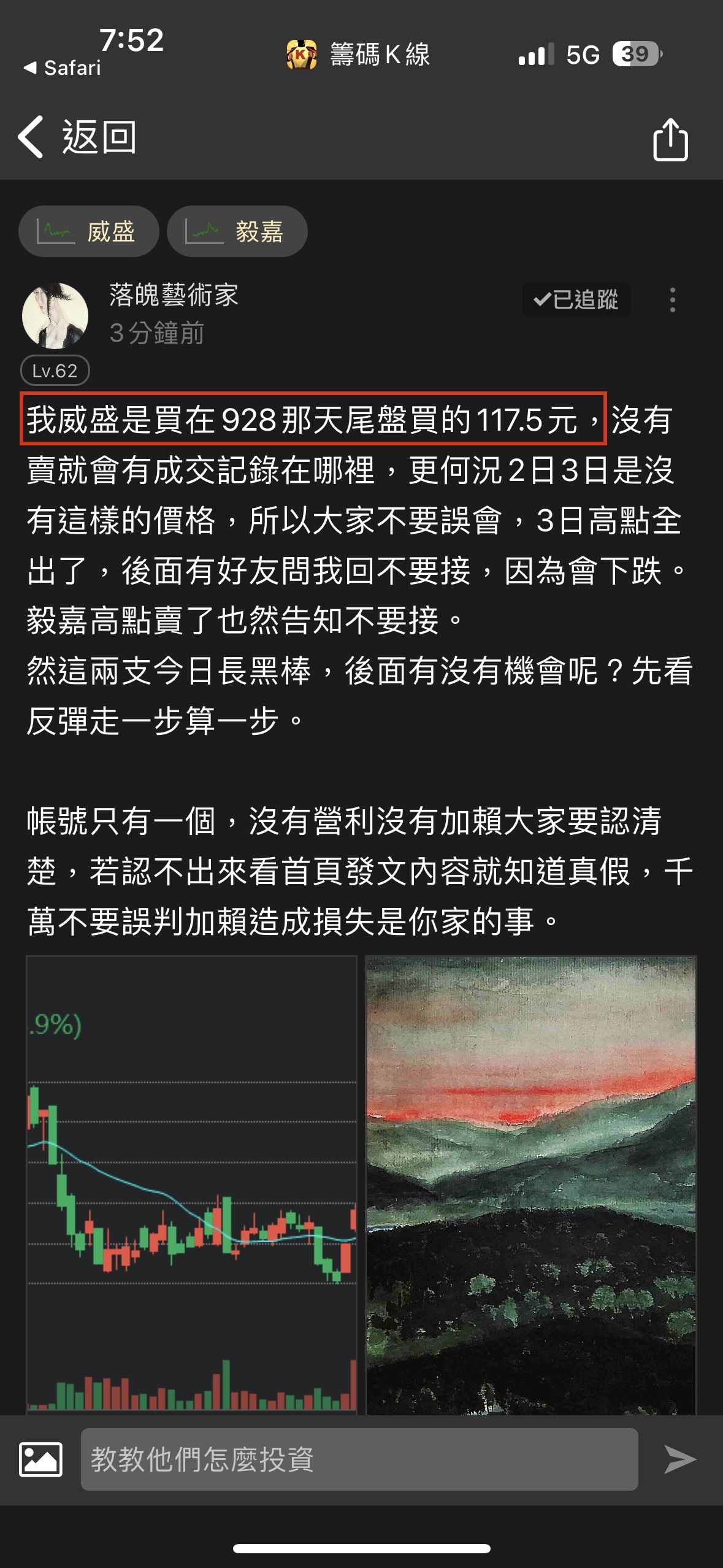Open the post's three-dot overflow menu

[x=673, y=300]
